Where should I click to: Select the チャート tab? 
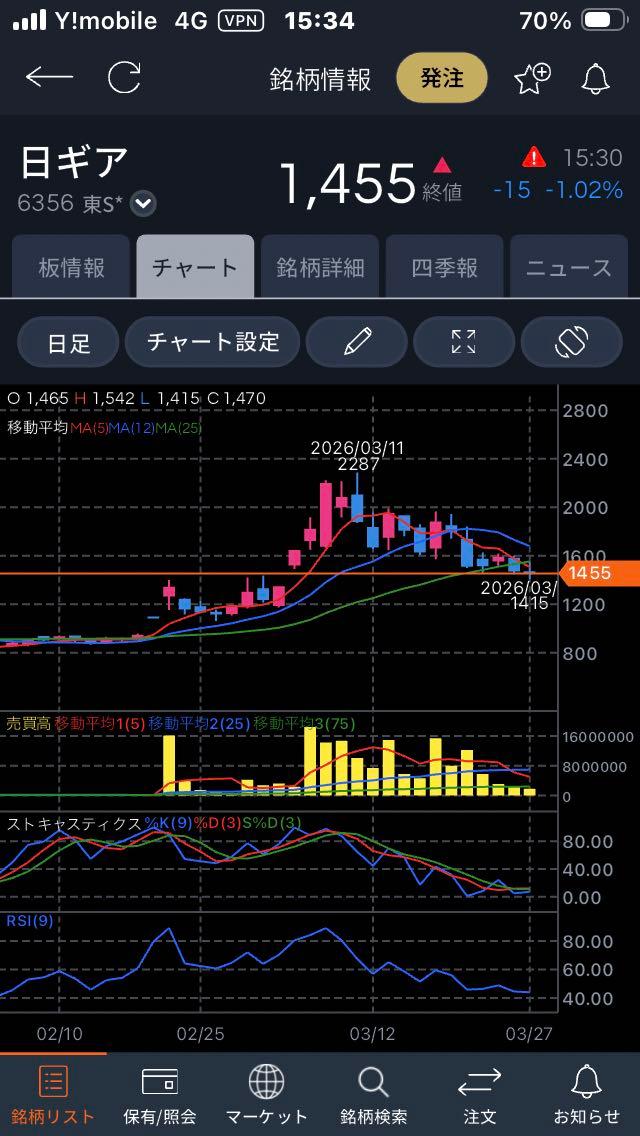tap(195, 267)
